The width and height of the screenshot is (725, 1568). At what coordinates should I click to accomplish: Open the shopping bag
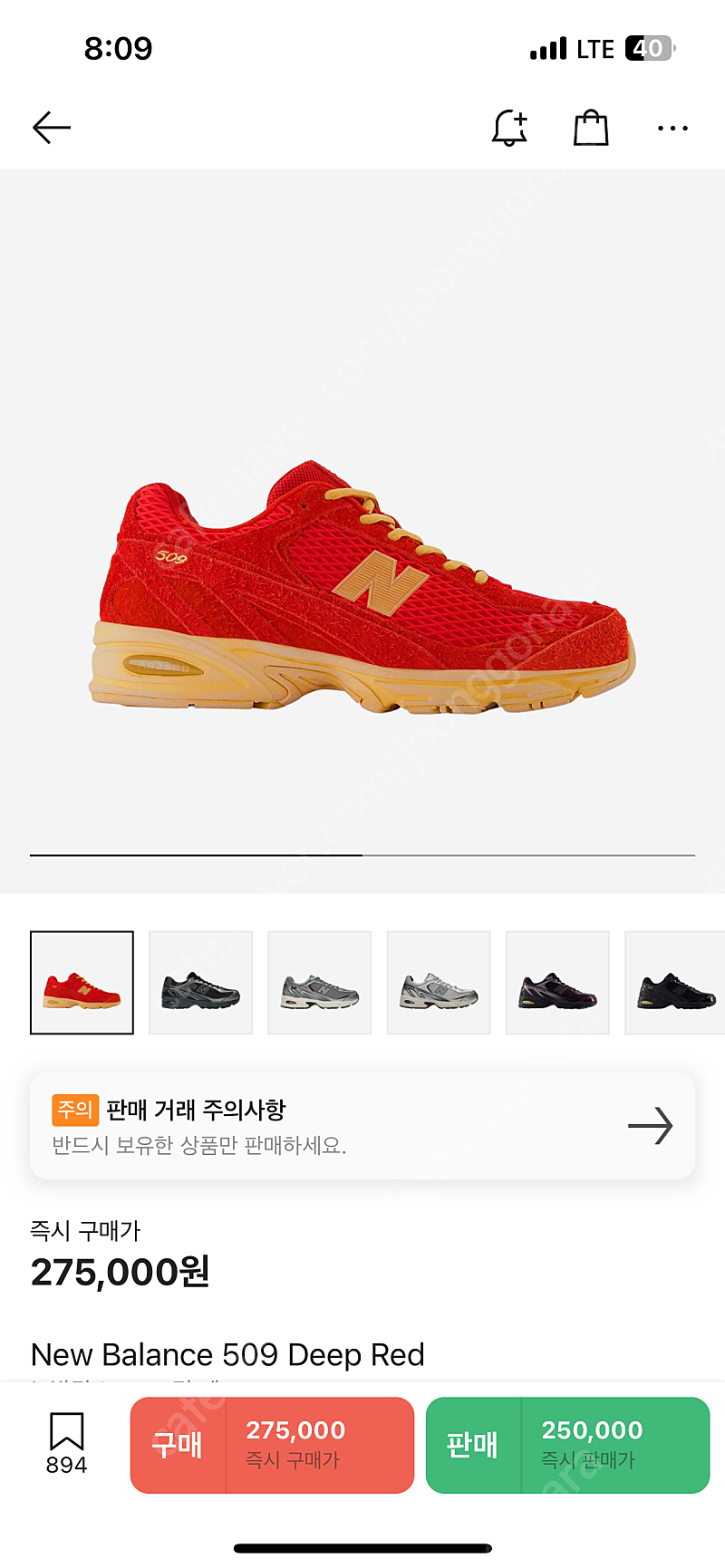coord(591,128)
